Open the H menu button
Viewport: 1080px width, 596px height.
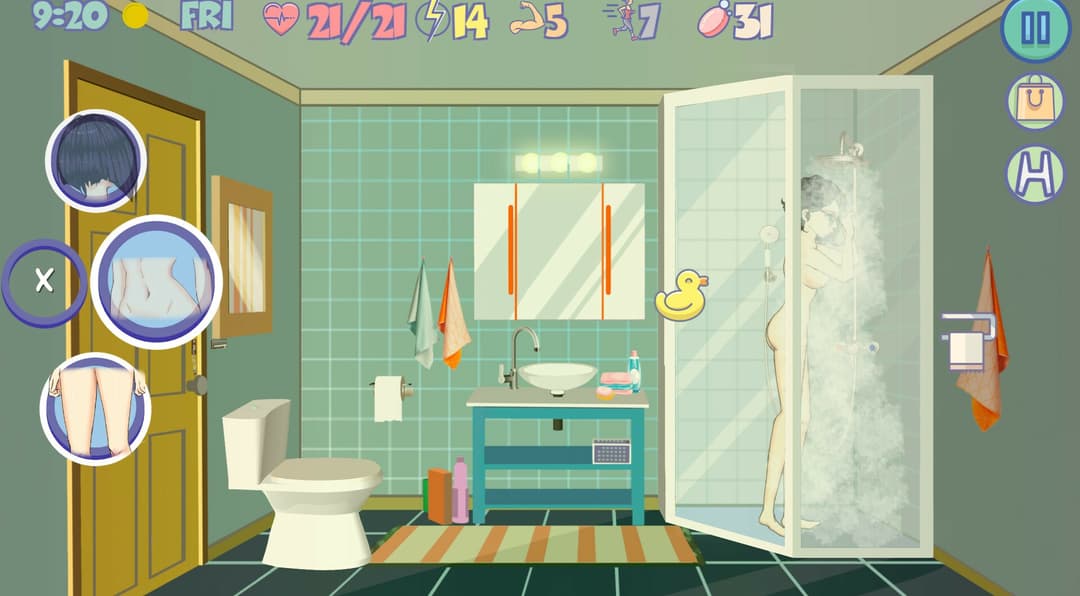coord(1035,174)
